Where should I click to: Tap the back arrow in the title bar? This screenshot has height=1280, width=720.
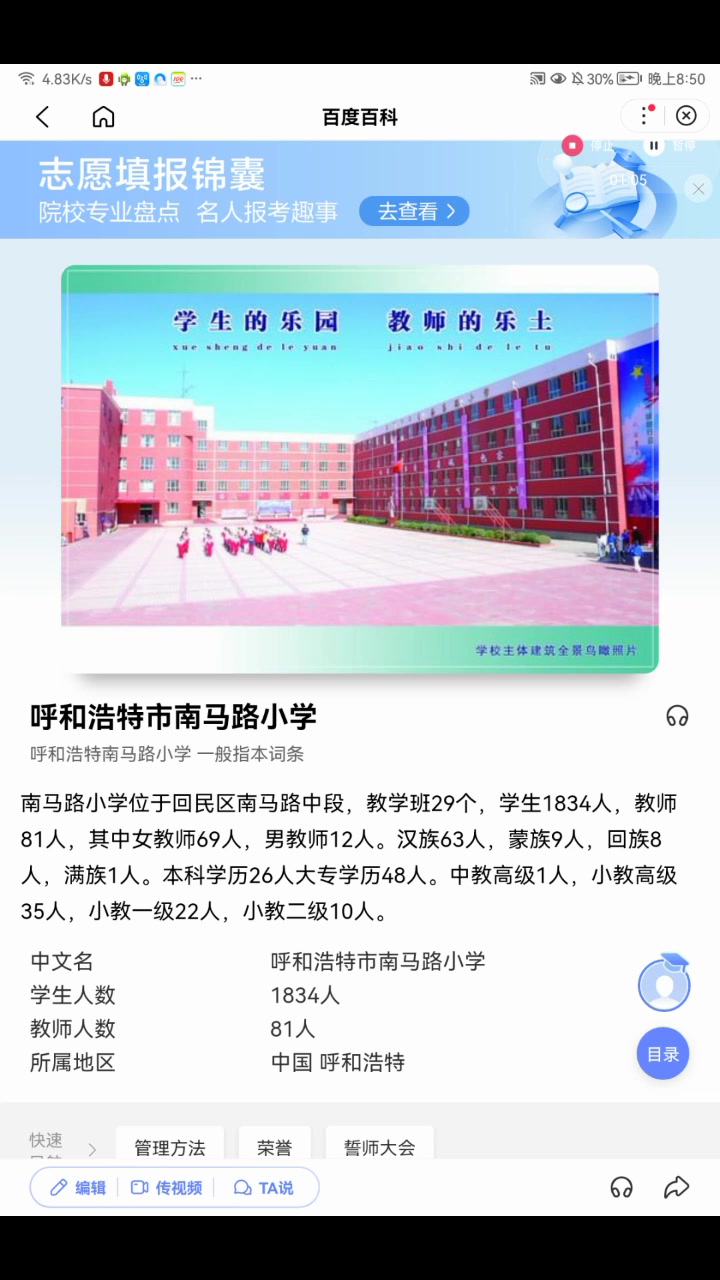(41, 117)
